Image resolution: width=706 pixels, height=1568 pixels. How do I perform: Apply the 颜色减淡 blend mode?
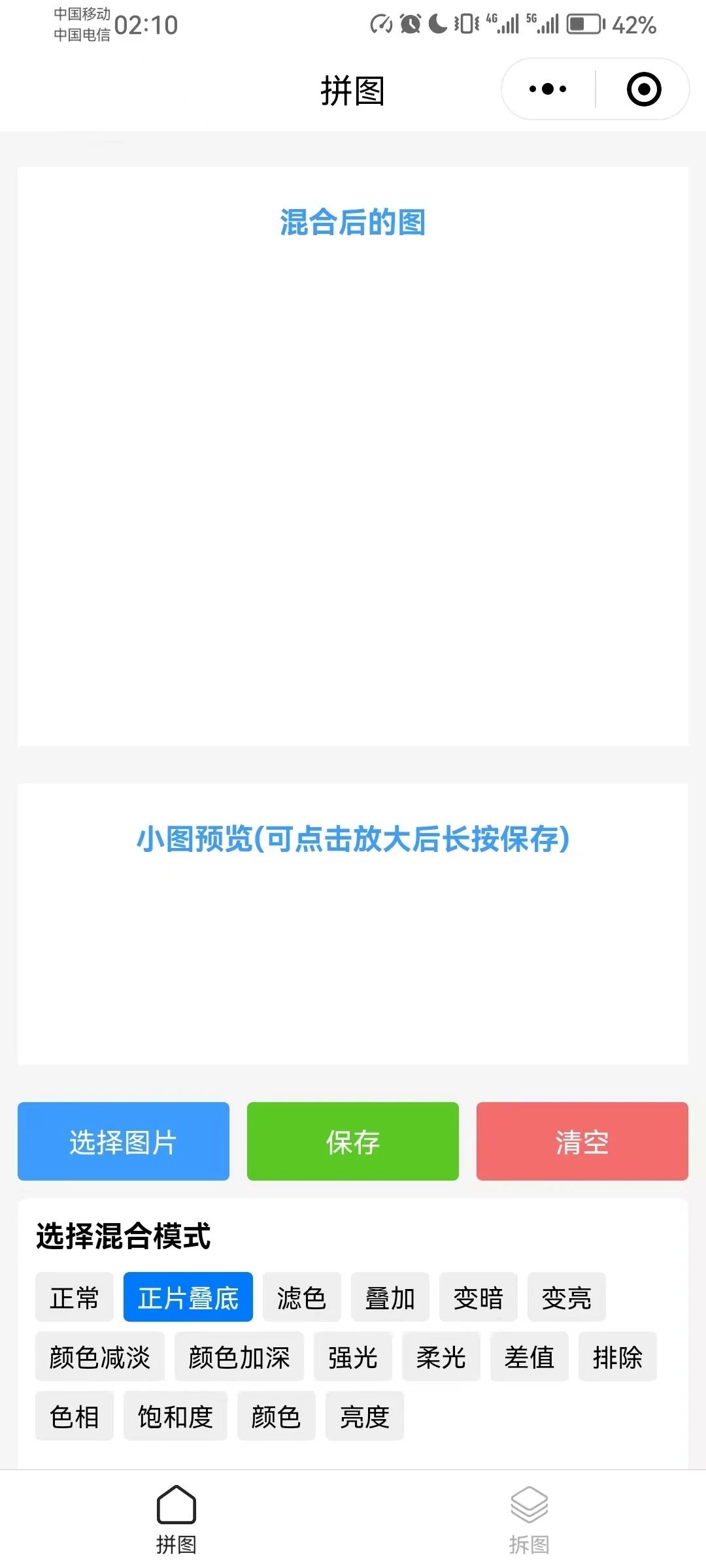(100, 1356)
